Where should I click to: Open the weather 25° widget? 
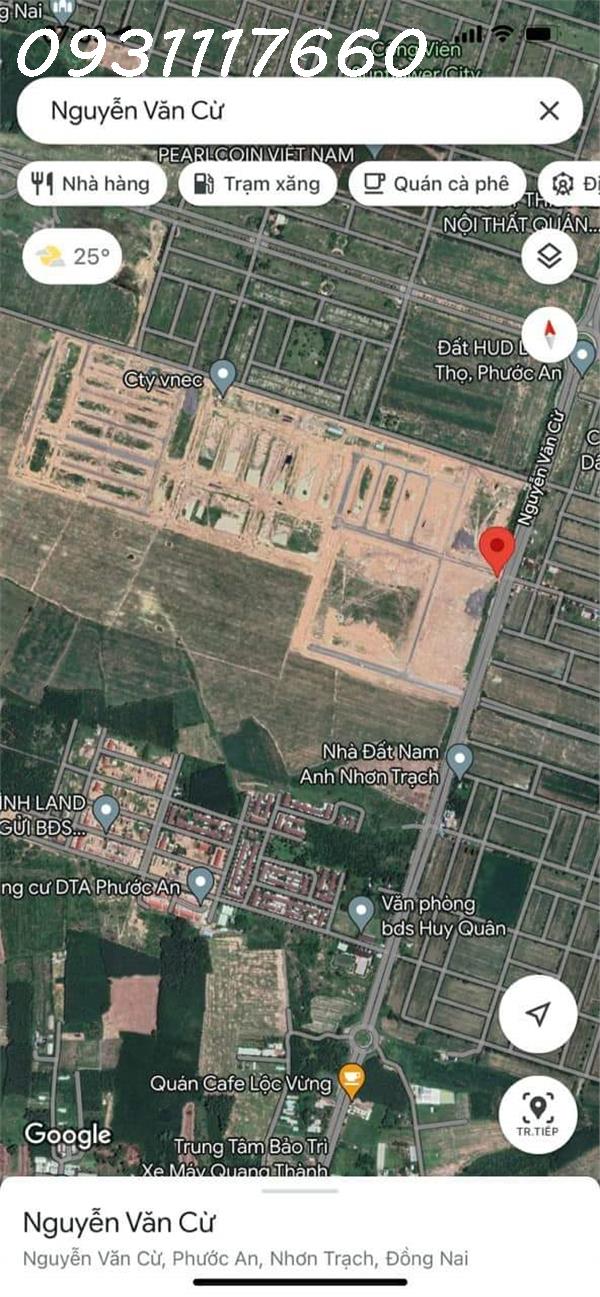72,257
